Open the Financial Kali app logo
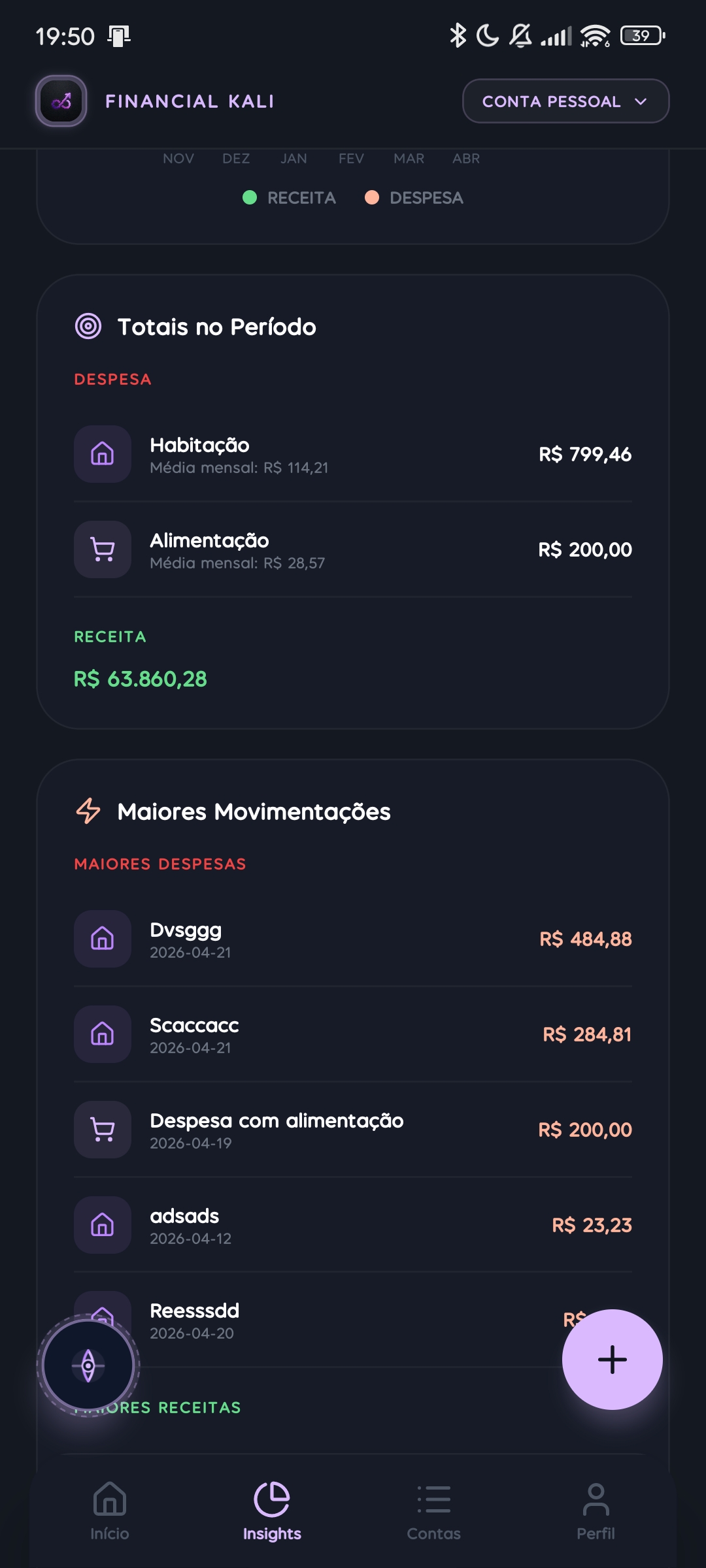Viewport: 706px width, 1568px height. 60,101
